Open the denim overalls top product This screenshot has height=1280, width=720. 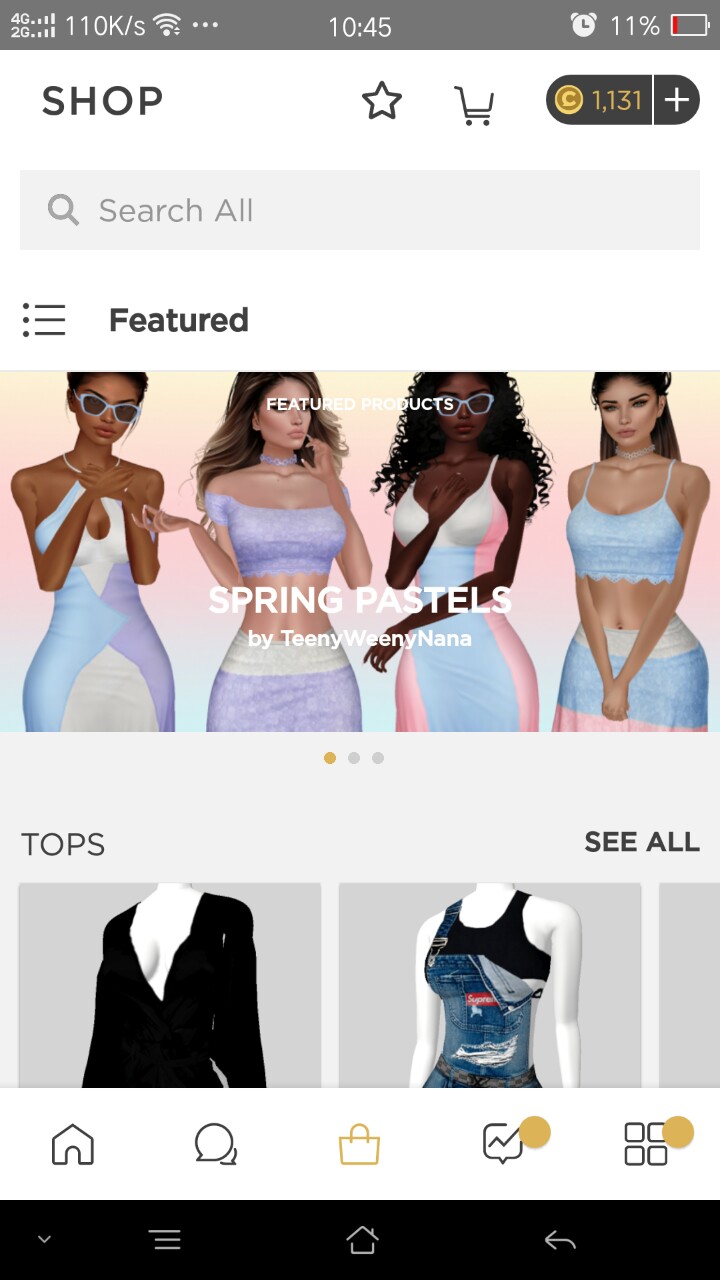[x=490, y=985]
